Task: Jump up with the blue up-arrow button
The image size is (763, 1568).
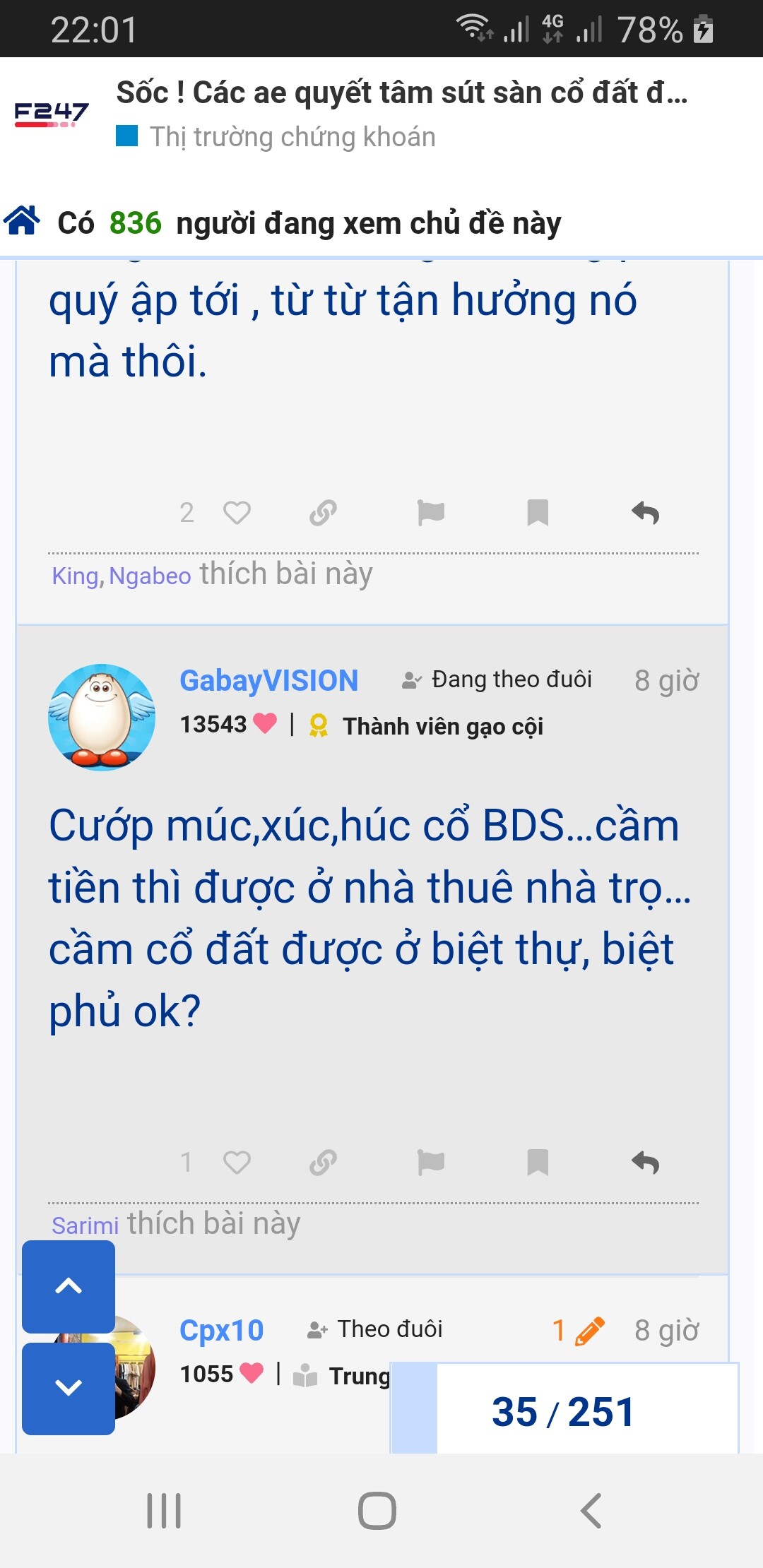Action: 69,1286
